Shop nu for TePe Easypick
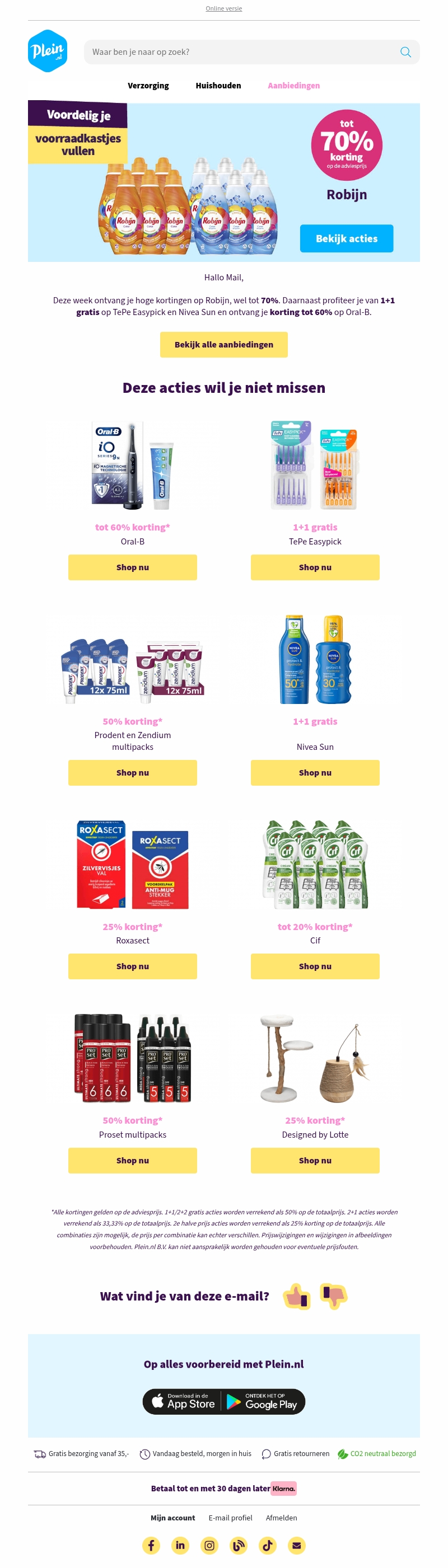The height and width of the screenshot is (1568, 448). pyautogui.click(x=315, y=567)
